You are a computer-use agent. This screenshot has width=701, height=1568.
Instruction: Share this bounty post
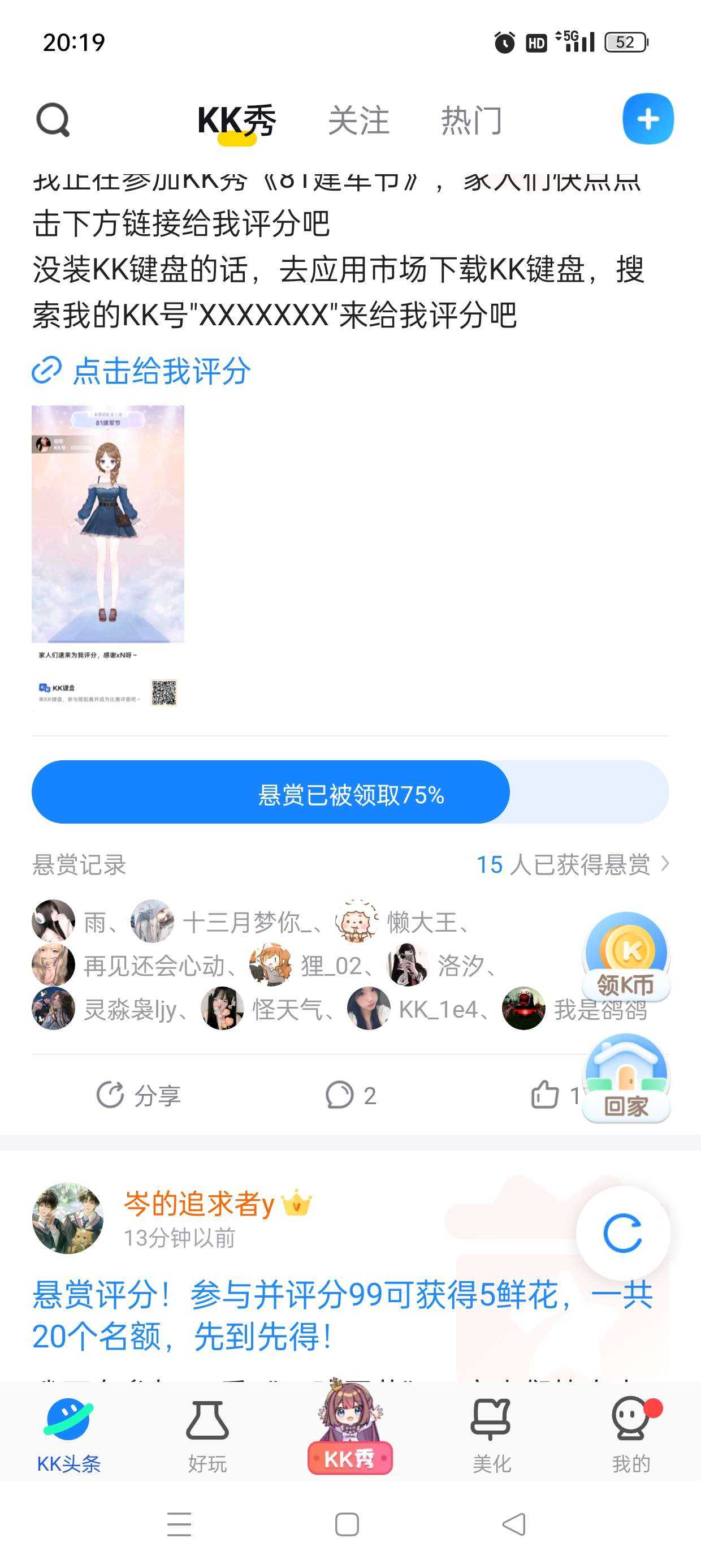(139, 1096)
